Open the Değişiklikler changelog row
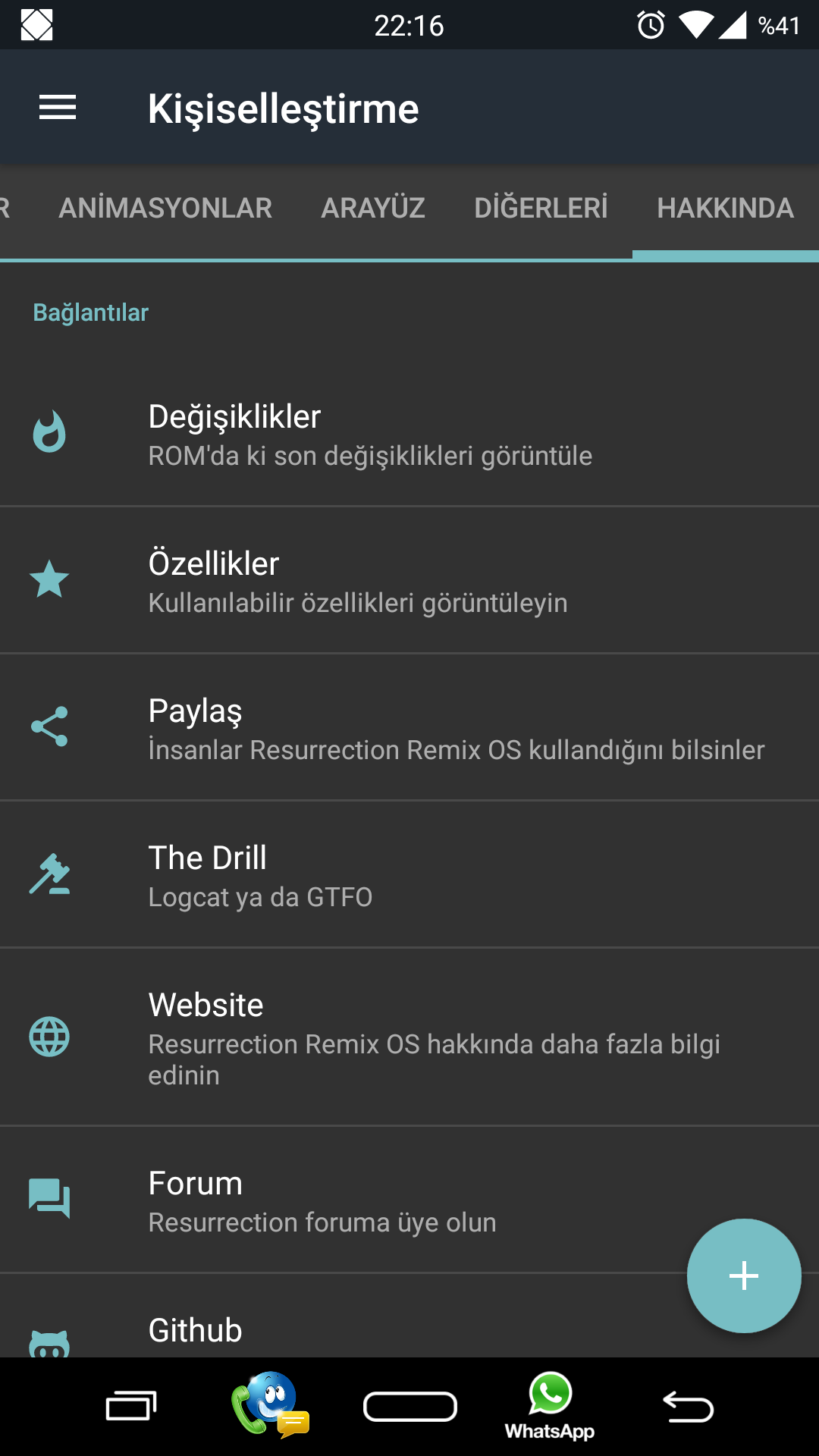The height and width of the screenshot is (1456, 819). [409, 434]
